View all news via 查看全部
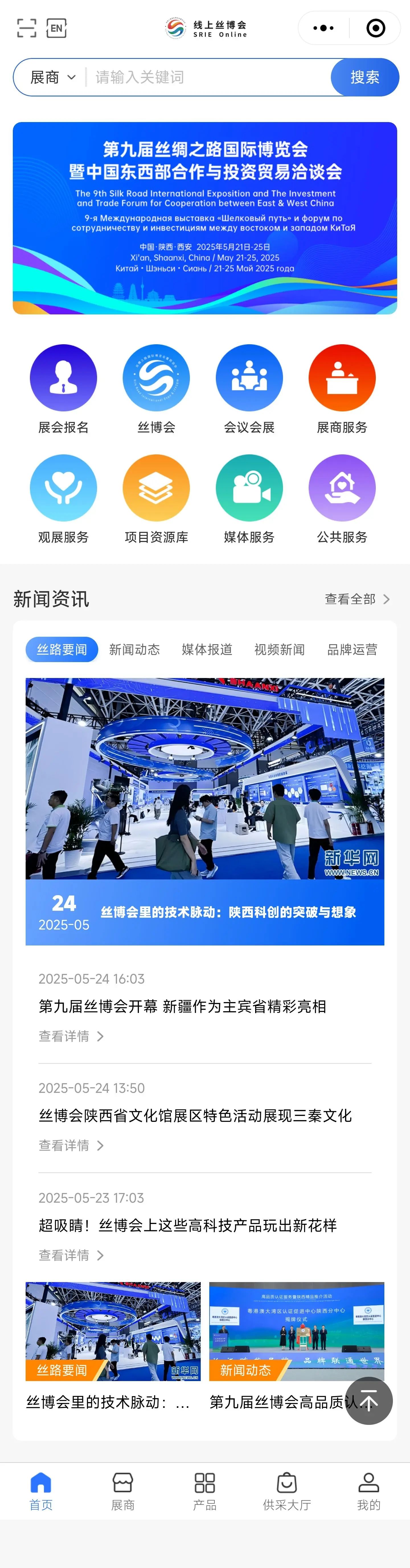410x1568 pixels. tap(357, 599)
